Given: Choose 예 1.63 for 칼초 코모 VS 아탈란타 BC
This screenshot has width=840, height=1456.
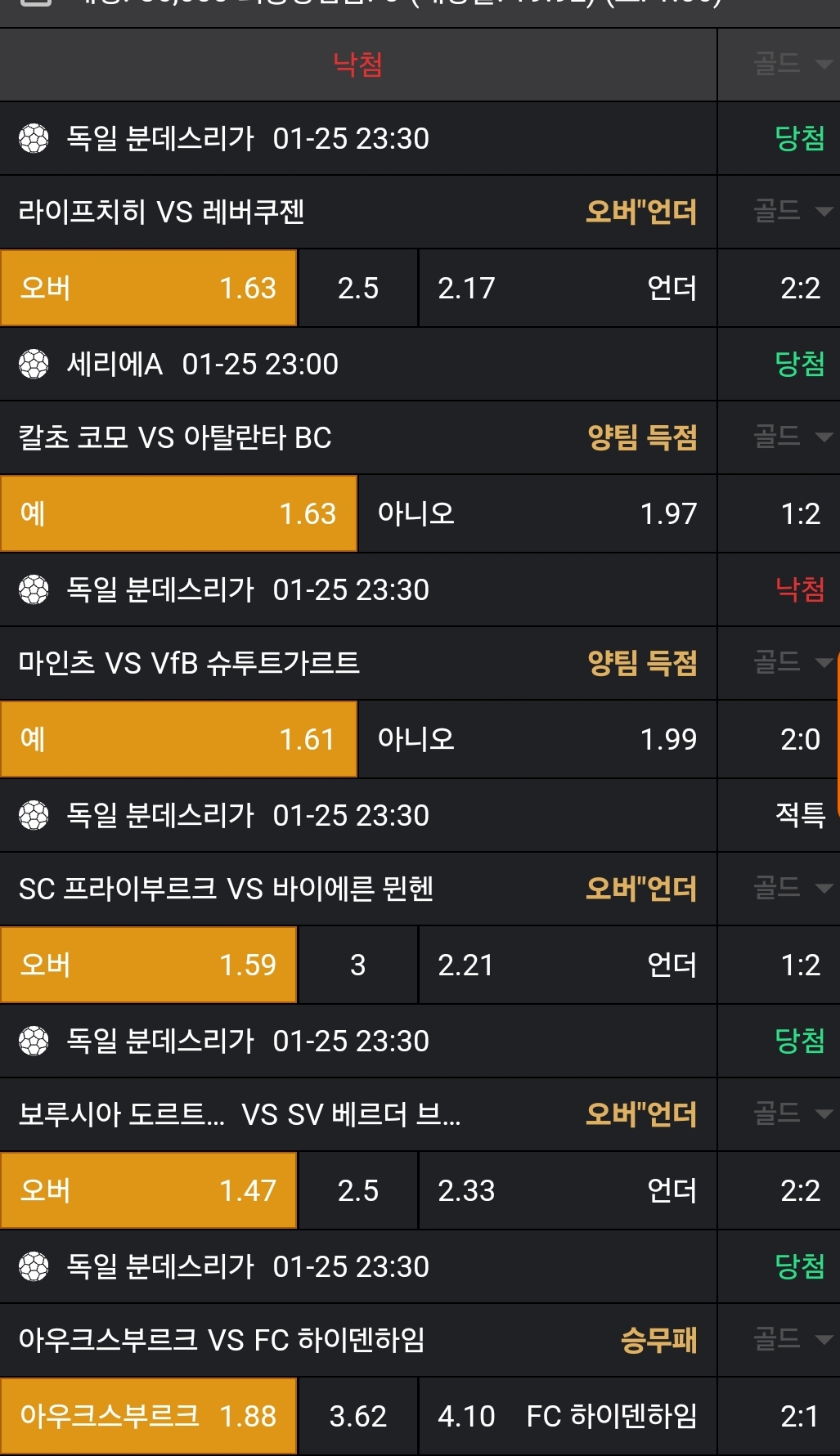Looking at the screenshot, I should (x=178, y=513).
